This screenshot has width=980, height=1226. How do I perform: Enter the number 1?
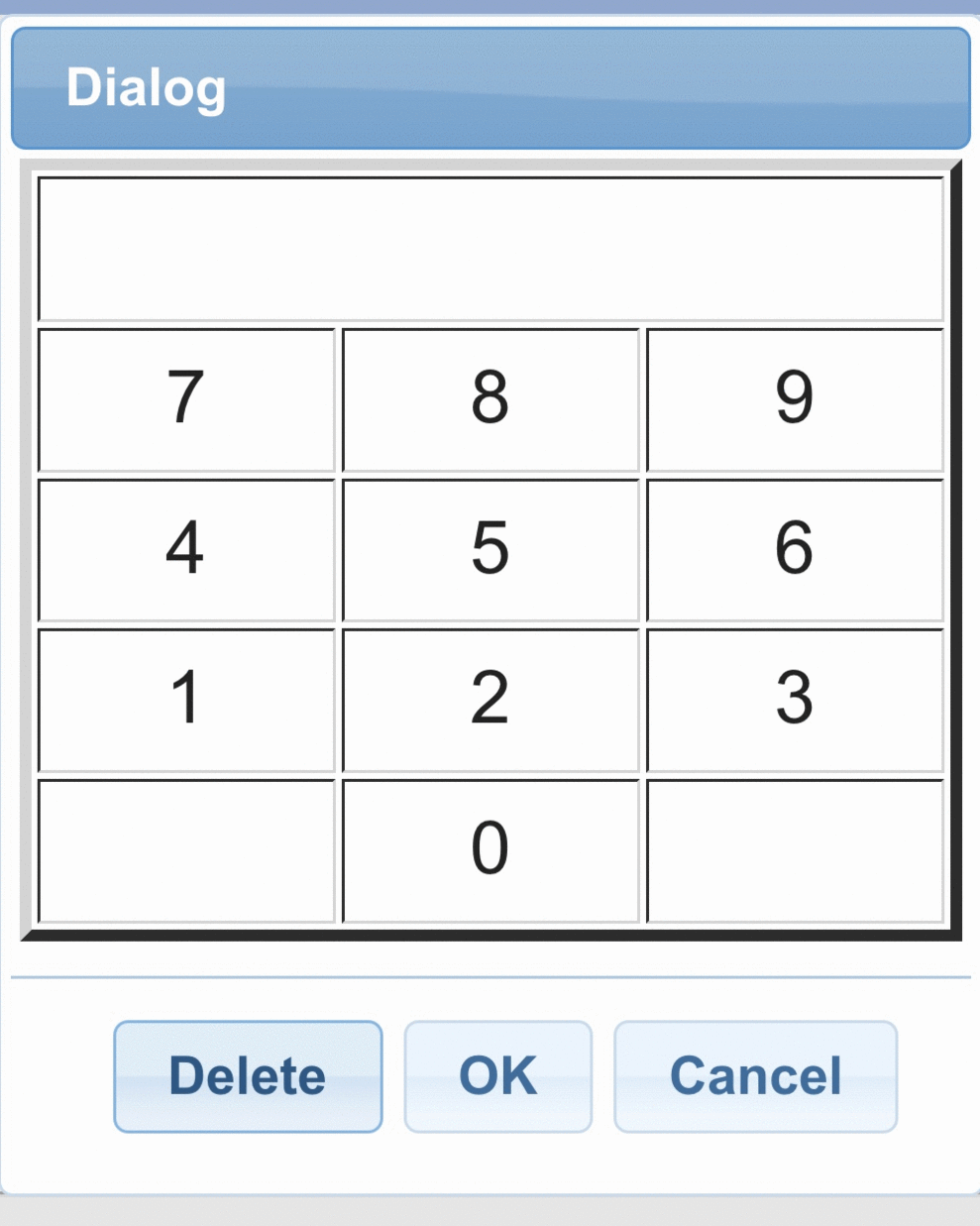[x=186, y=700]
